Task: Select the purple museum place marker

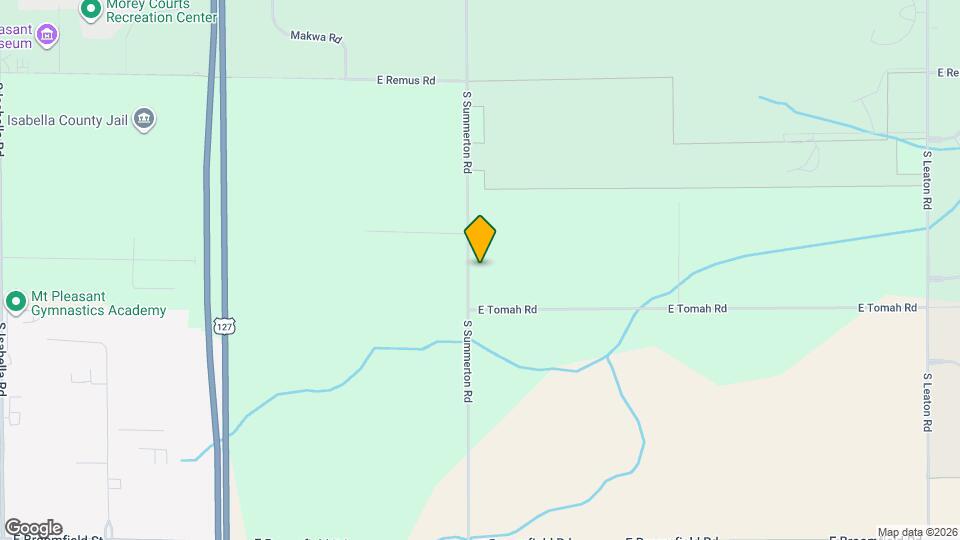Action: pyautogui.click(x=46, y=36)
